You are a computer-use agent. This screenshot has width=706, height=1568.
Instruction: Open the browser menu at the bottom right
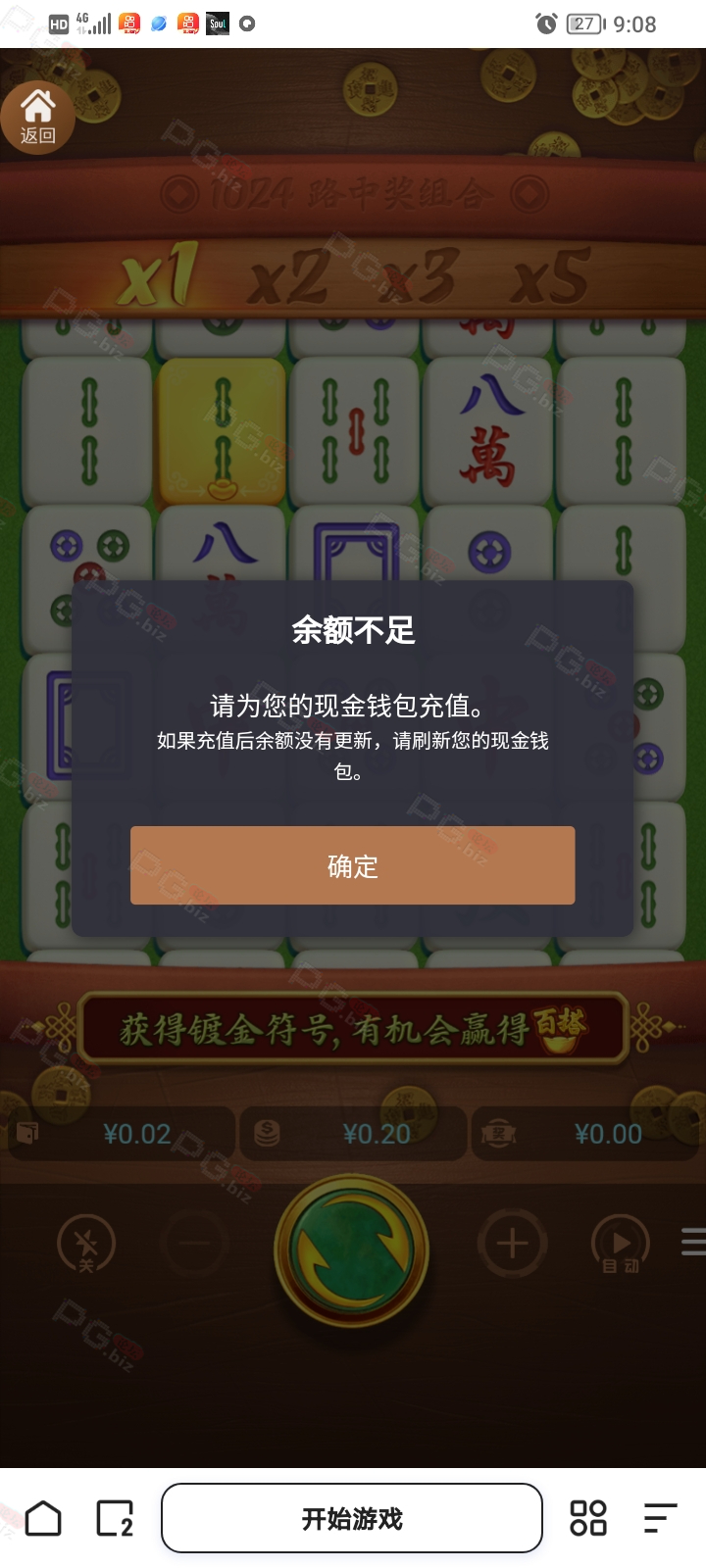pyautogui.click(x=660, y=1518)
